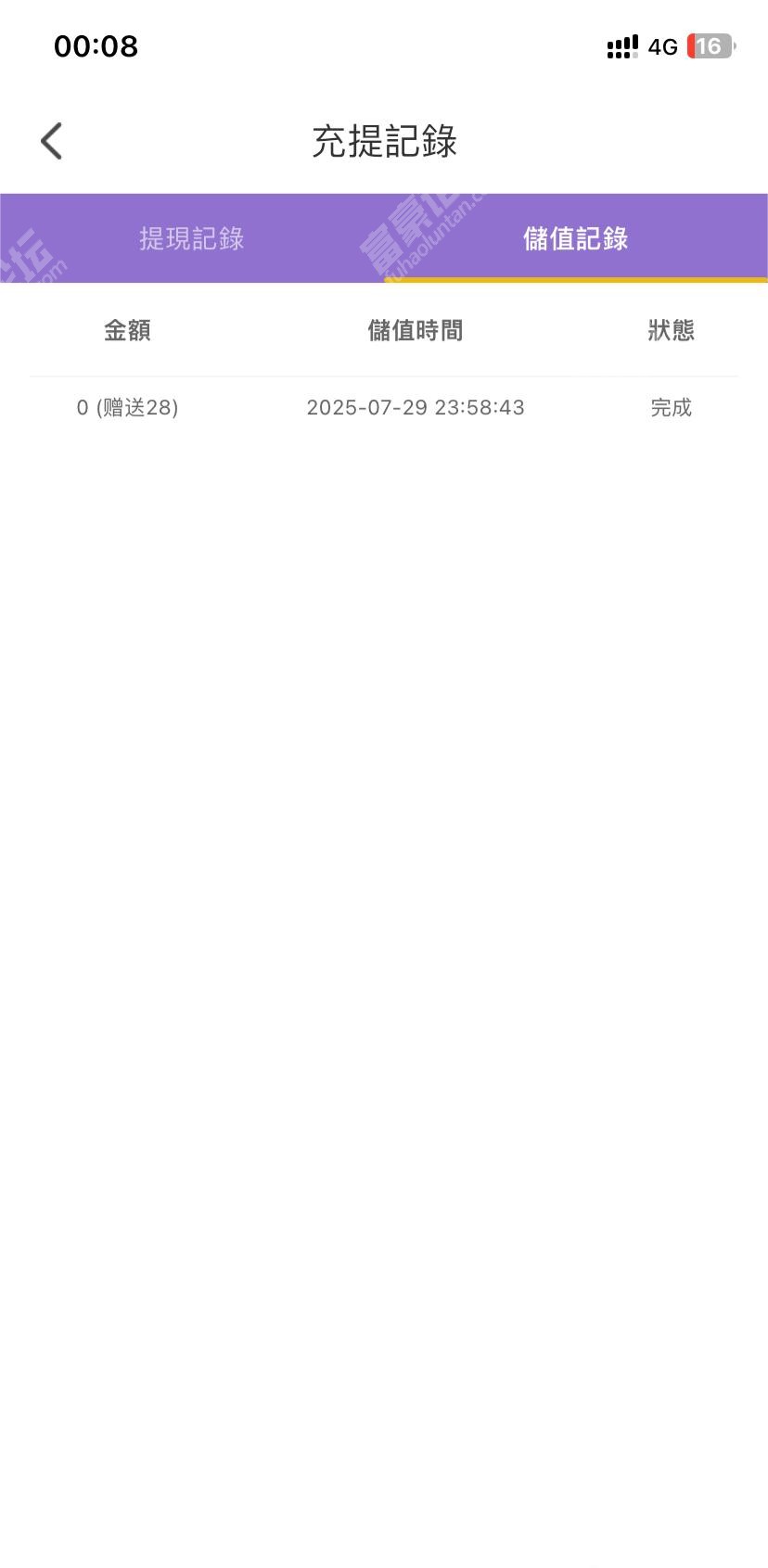The height and width of the screenshot is (1568, 768).
Task: Select the 儲值記錄 tab
Action: [576, 238]
